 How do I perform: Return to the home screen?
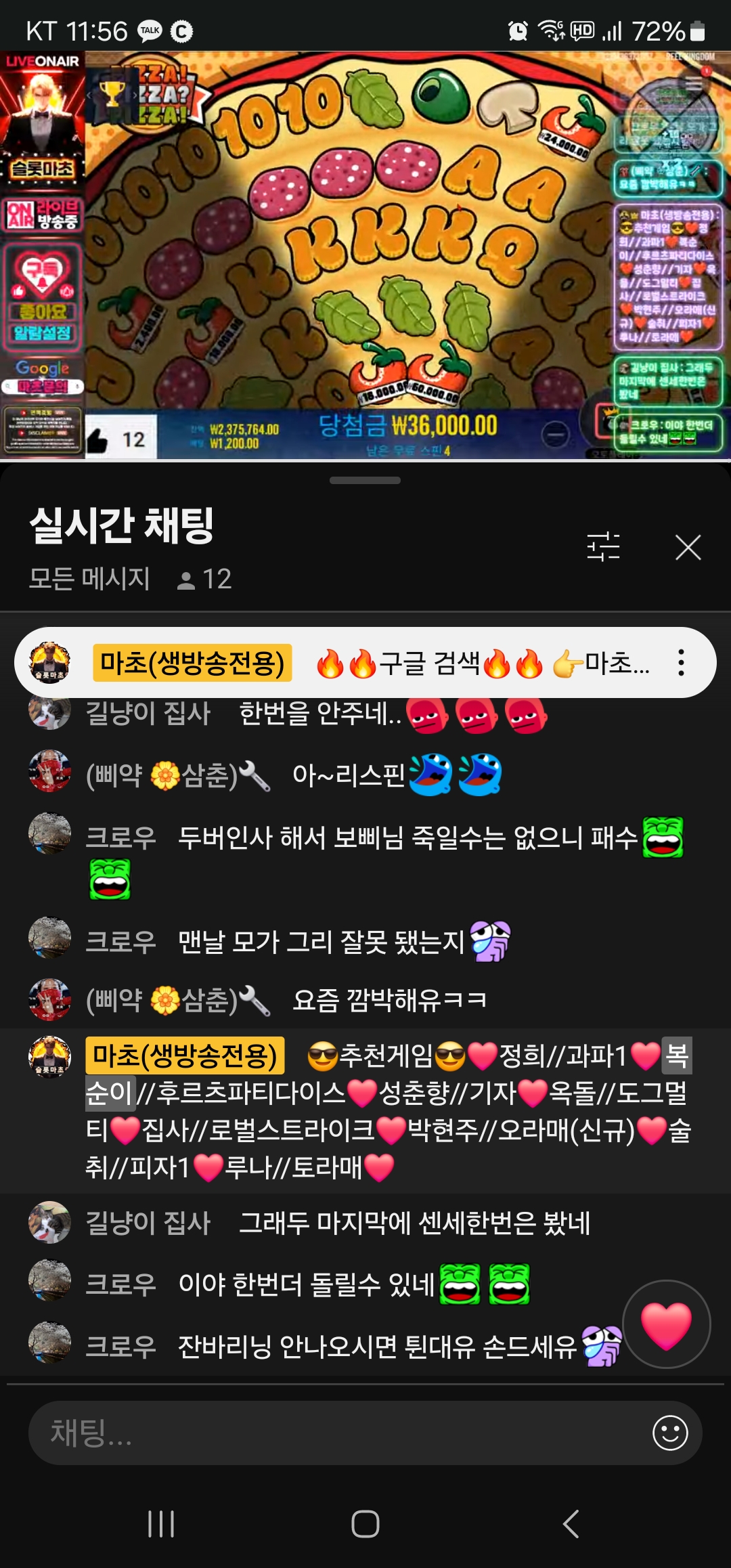365,1524
